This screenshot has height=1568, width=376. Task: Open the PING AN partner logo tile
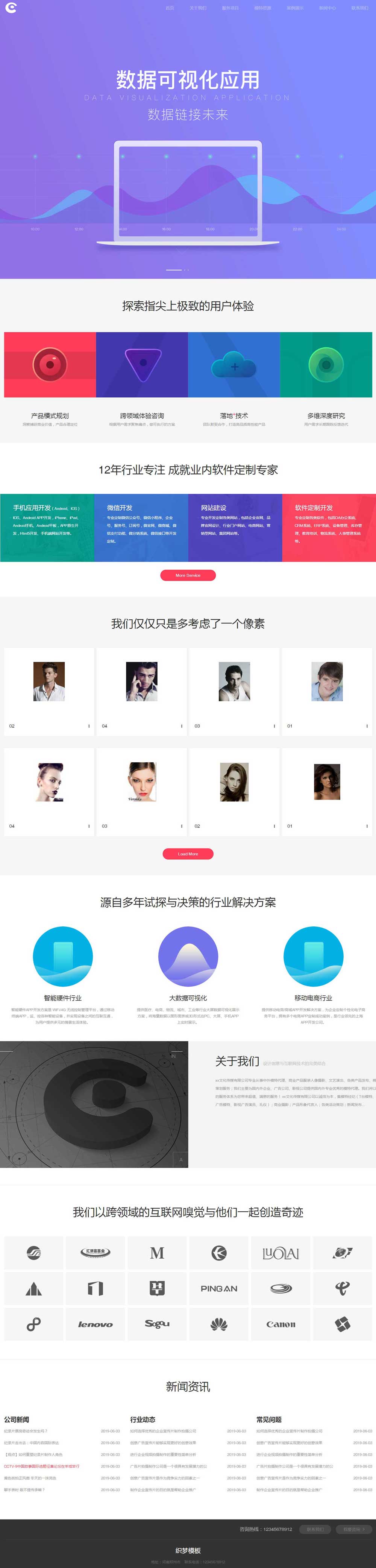pos(219,1289)
